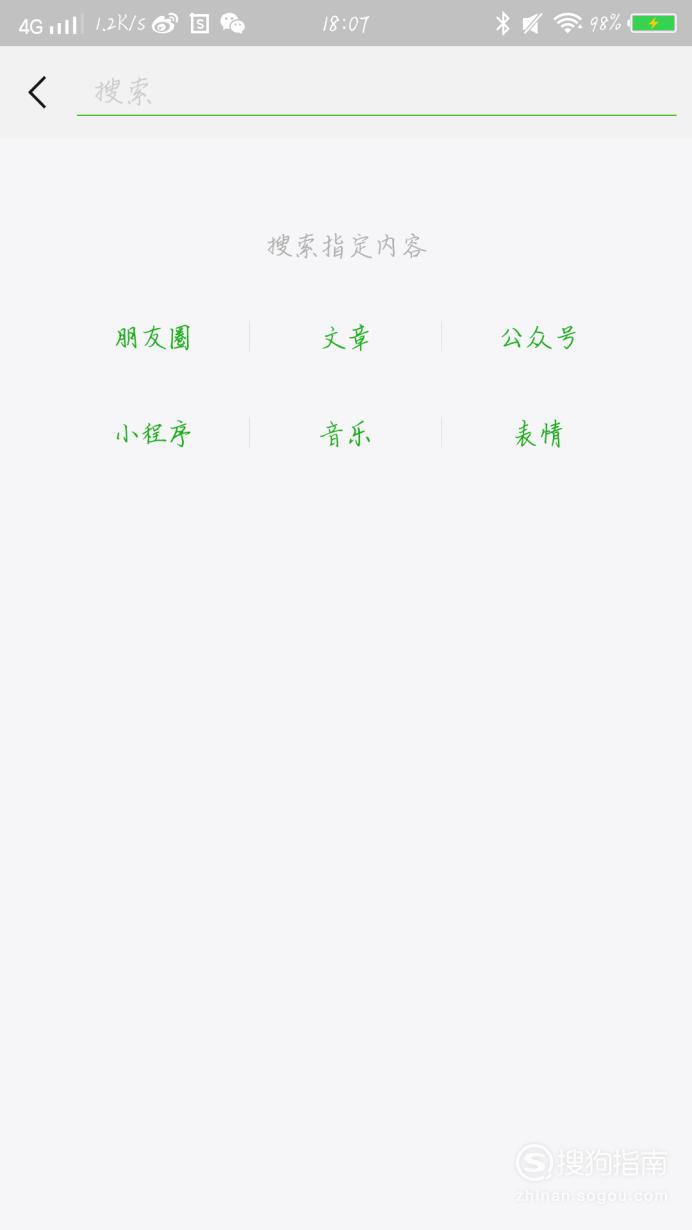Select 音乐 search category
The width and height of the screenshot is (692, 1230).
point(346,434)
